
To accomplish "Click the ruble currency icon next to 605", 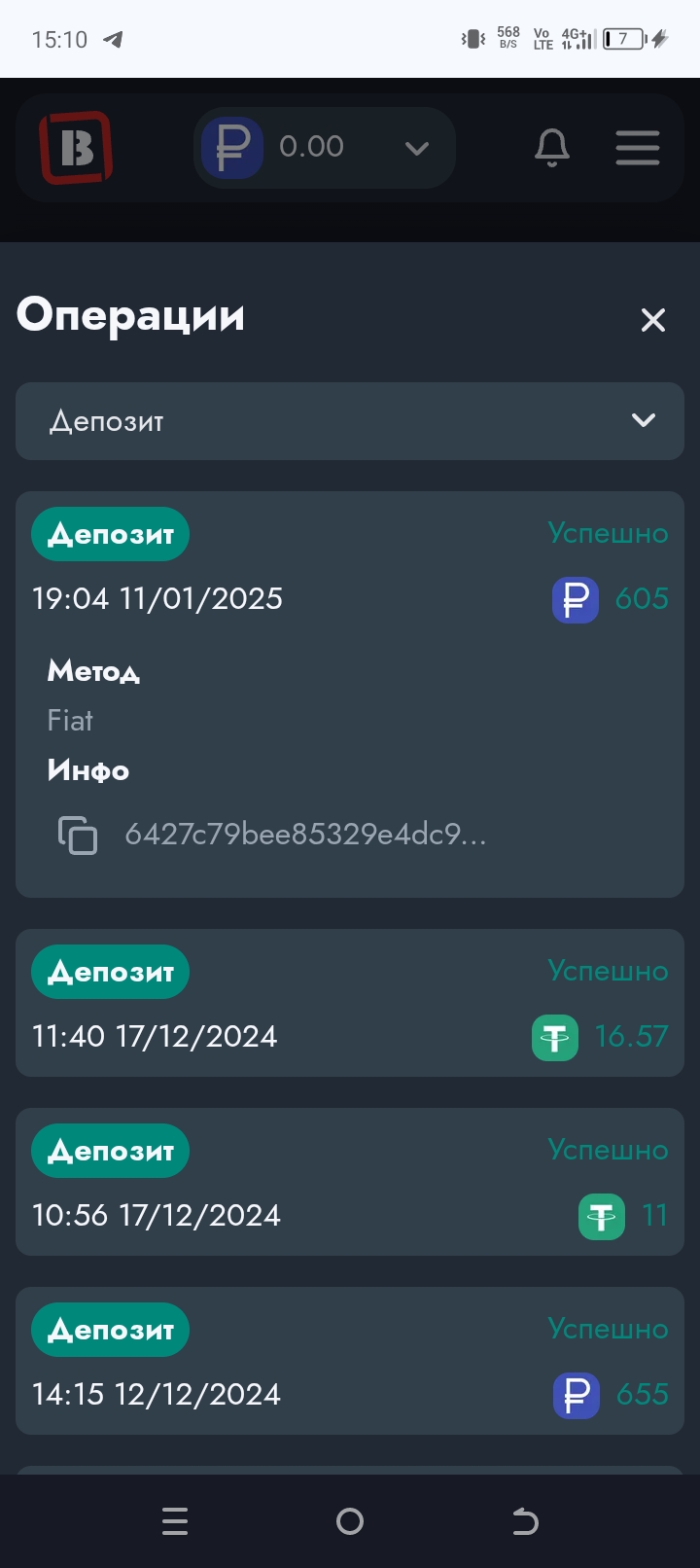I will tap(575, 599).
